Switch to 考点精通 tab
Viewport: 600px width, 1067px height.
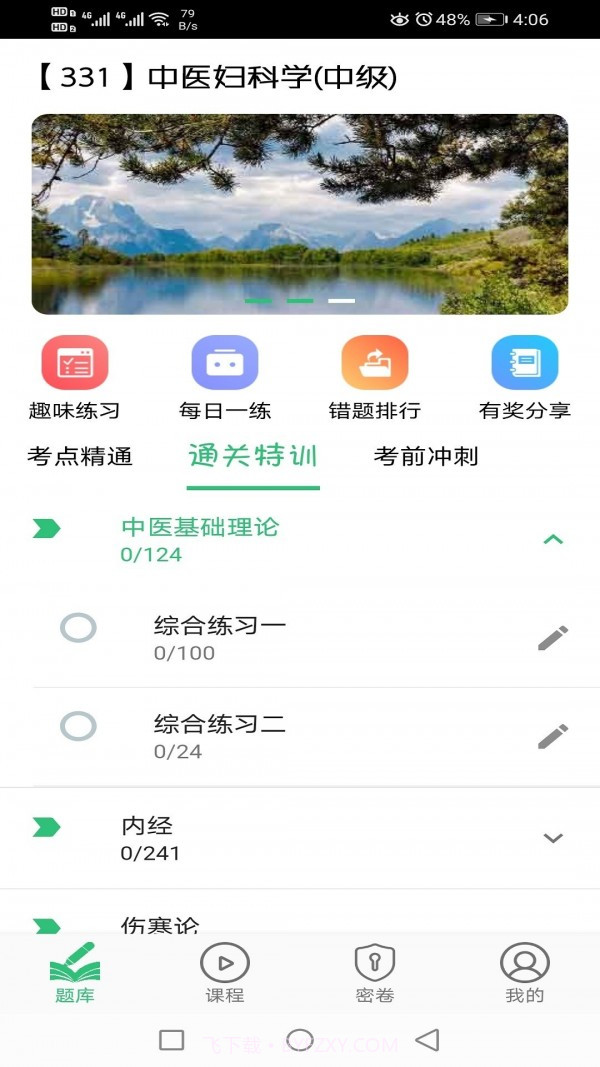[x=80, y=457]
